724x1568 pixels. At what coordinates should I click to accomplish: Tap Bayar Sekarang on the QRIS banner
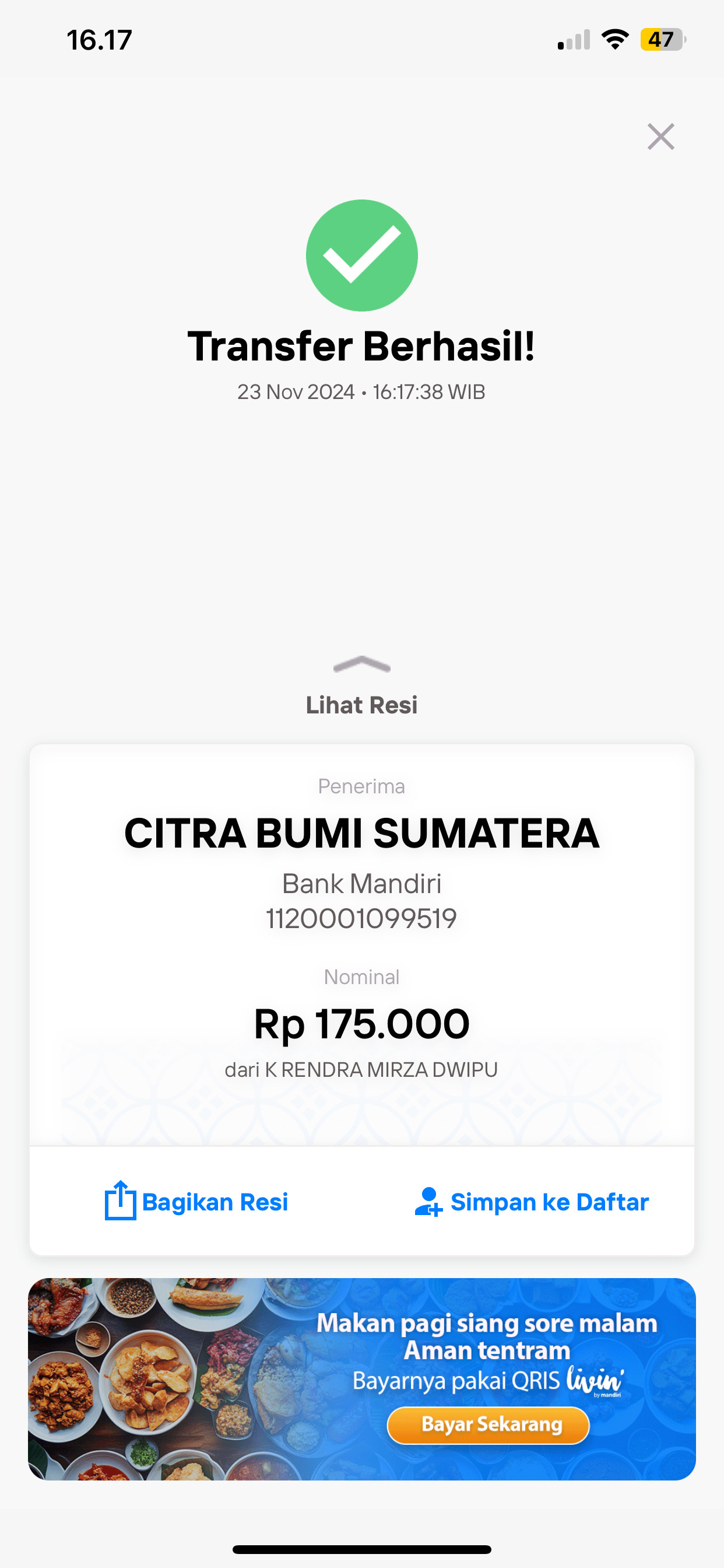(x=488, y=1425)
